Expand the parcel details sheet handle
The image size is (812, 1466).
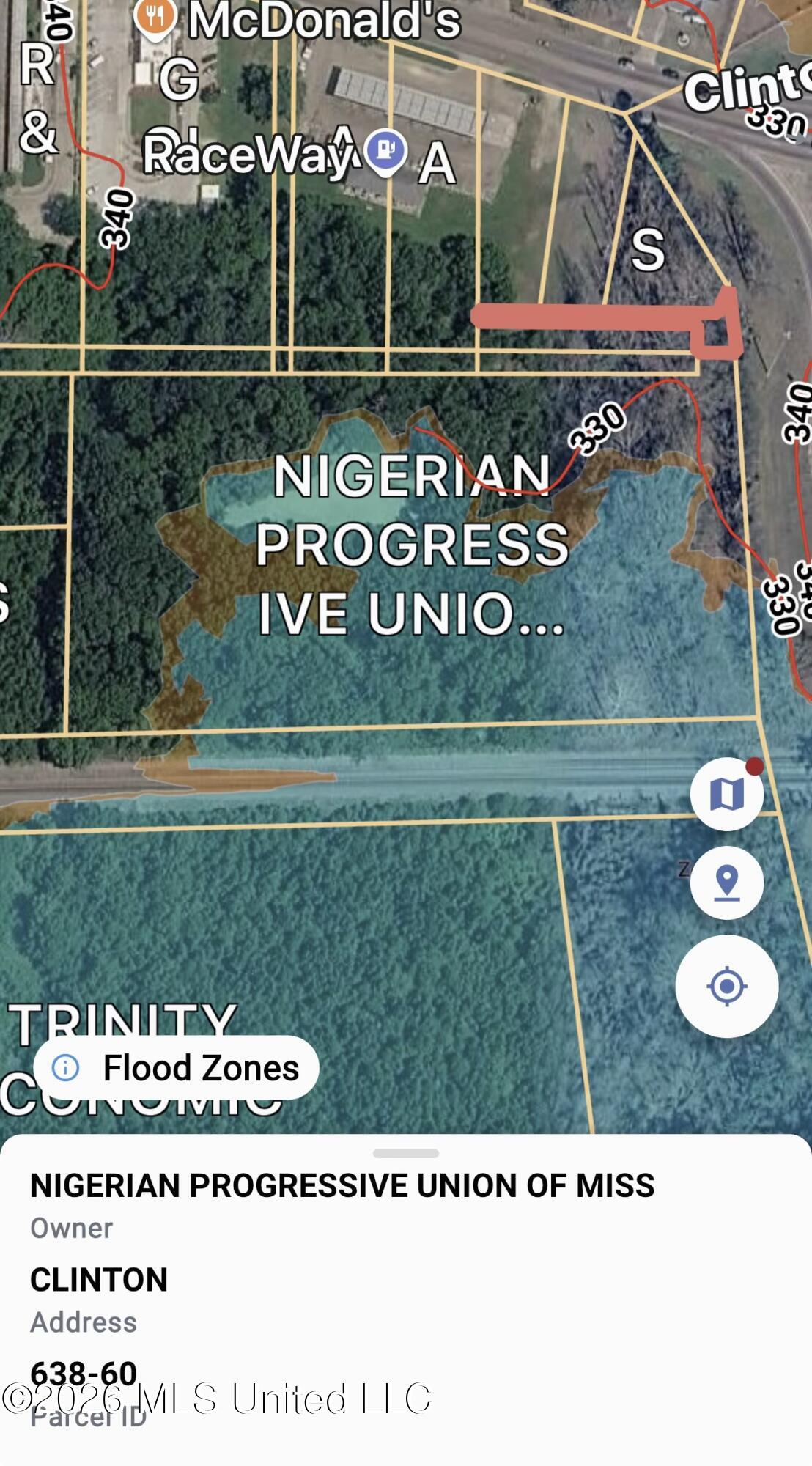pos(406,1153)
